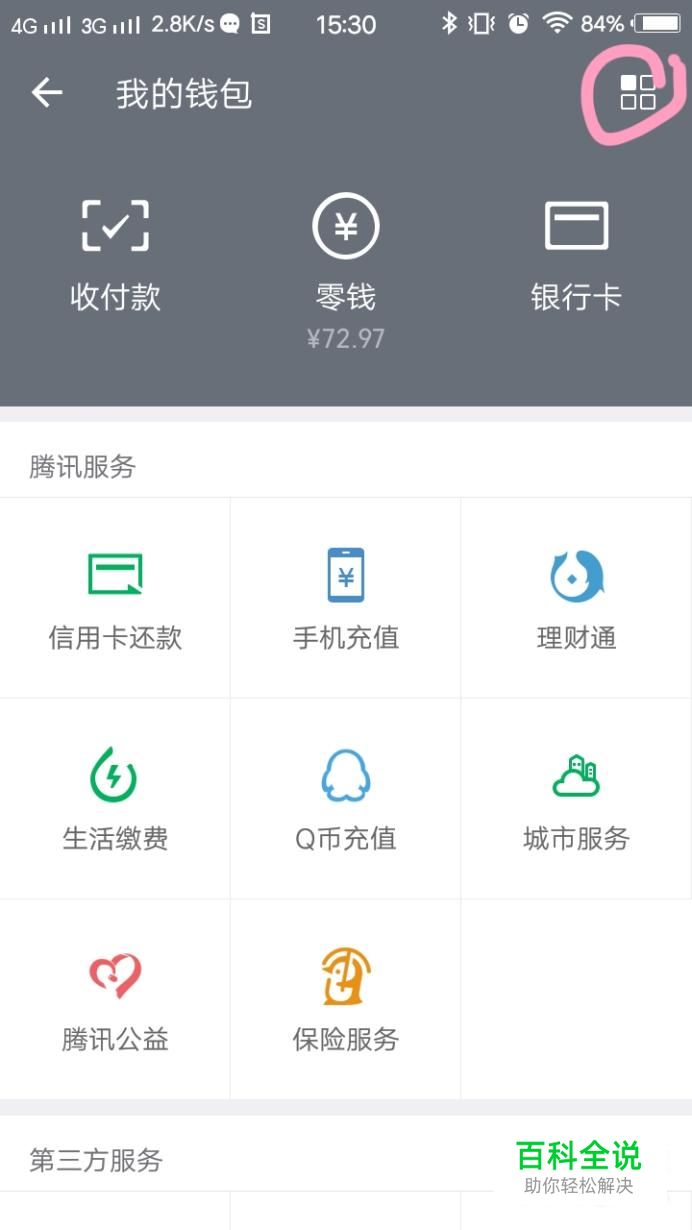Launch 保险服务 insurance services
Viewport: 692px width, 1230px height.
pyautogui.click(x=345, y=999)
